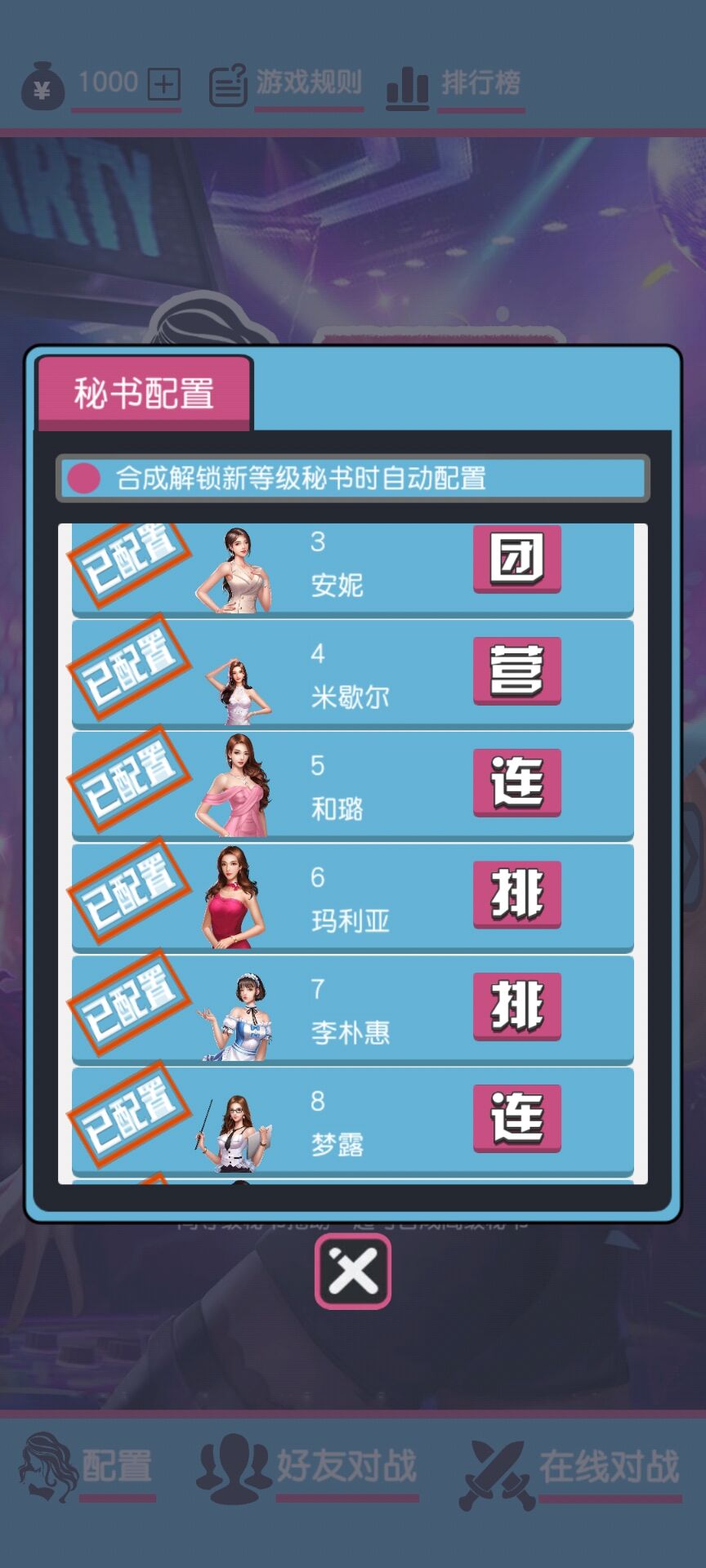Click the 团 rank badge beside 安妮
The image size is (706, 1568).
tap(518, 560)
